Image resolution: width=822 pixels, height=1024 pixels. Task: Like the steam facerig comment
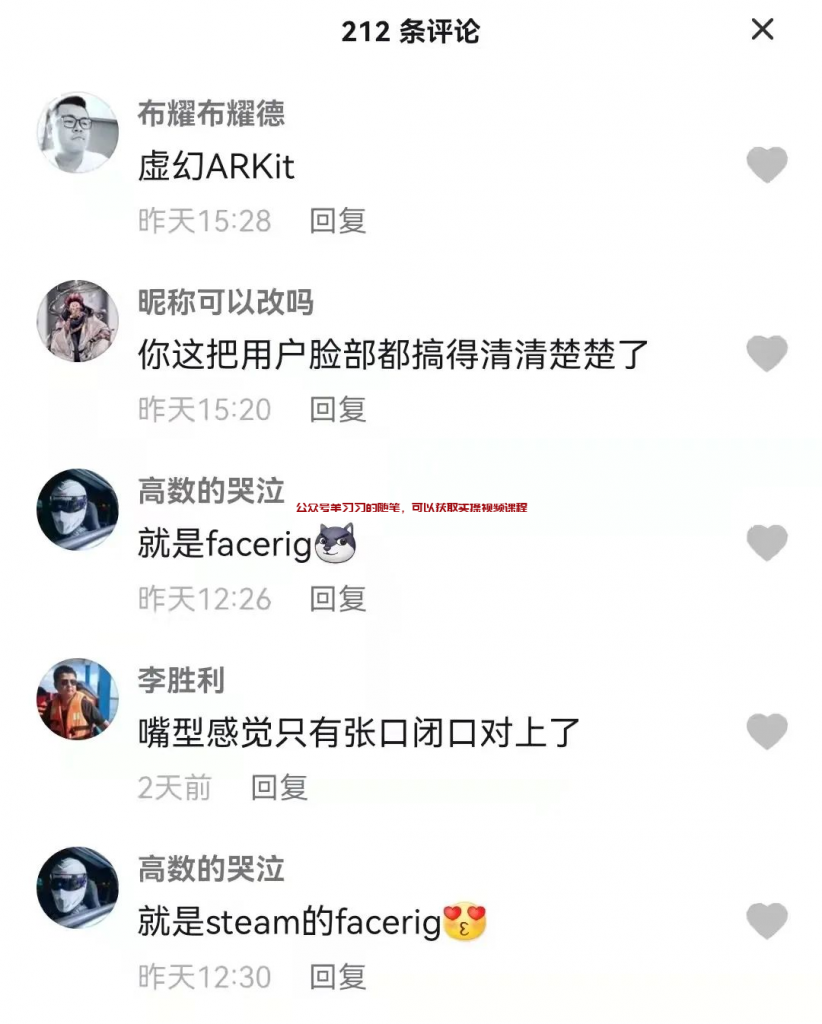(x=767, y=922)
